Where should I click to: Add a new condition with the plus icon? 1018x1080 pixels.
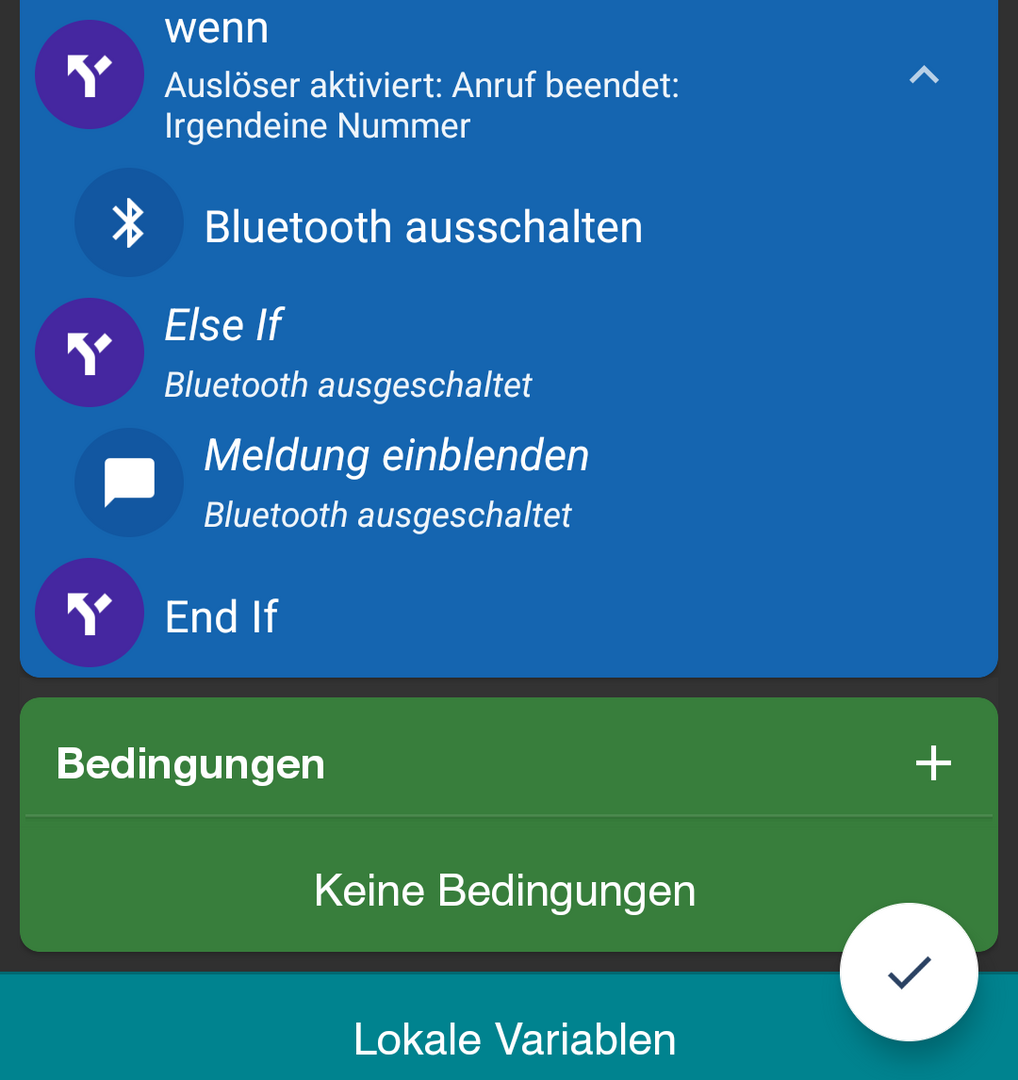pos(933,764)
